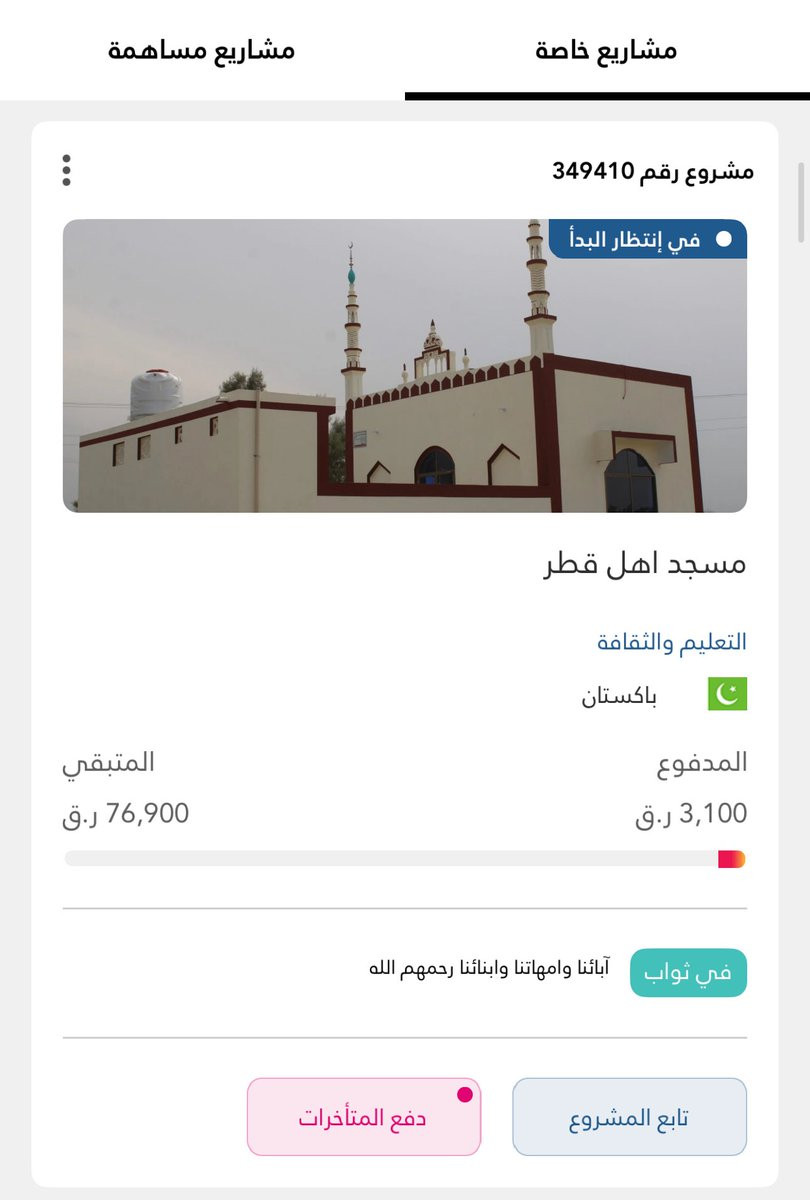The image size is (810, 1200).
Task: Select the مشاريع خاصة tab
Action: (x=606, y=50)
